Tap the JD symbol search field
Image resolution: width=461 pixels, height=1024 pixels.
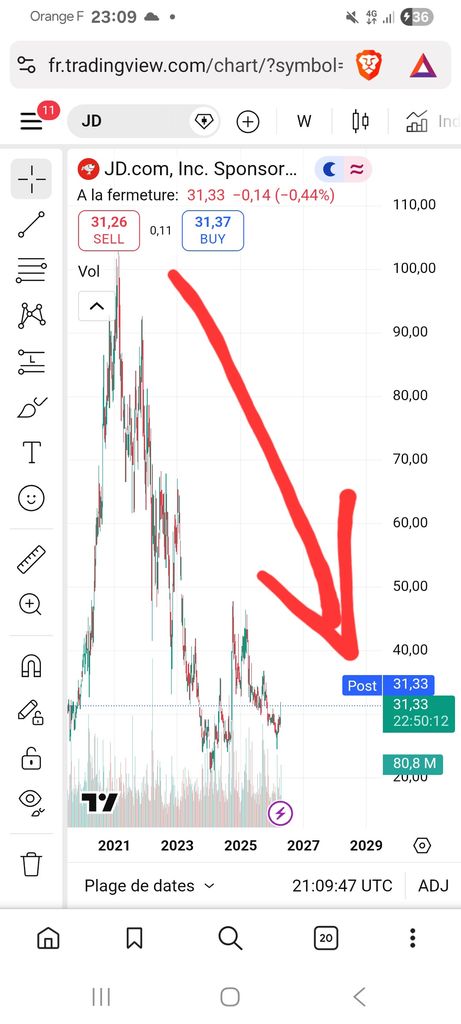pos(143,121)
